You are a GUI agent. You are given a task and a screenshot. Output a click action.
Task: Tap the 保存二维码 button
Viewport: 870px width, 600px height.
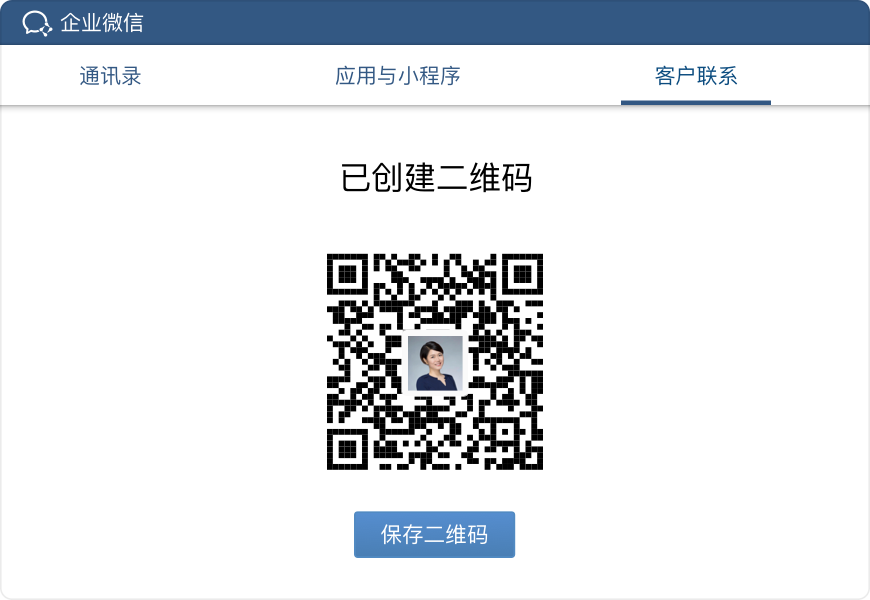point(434,534)
